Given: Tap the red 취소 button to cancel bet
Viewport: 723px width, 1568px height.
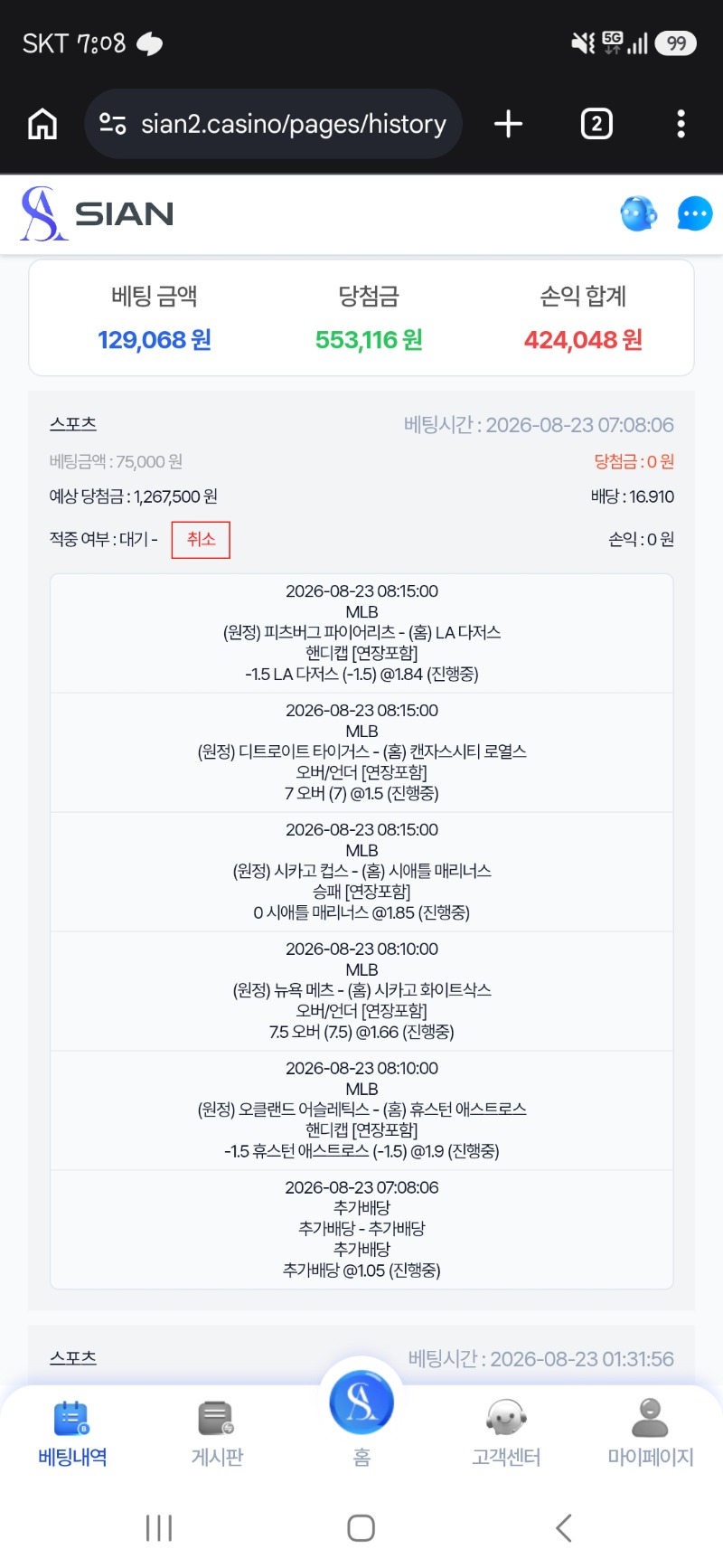Looking at the screenshot, I should [201, 540].
